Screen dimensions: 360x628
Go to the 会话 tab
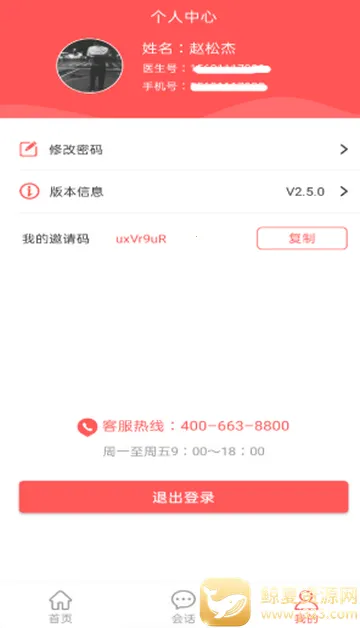click(183, 606)
